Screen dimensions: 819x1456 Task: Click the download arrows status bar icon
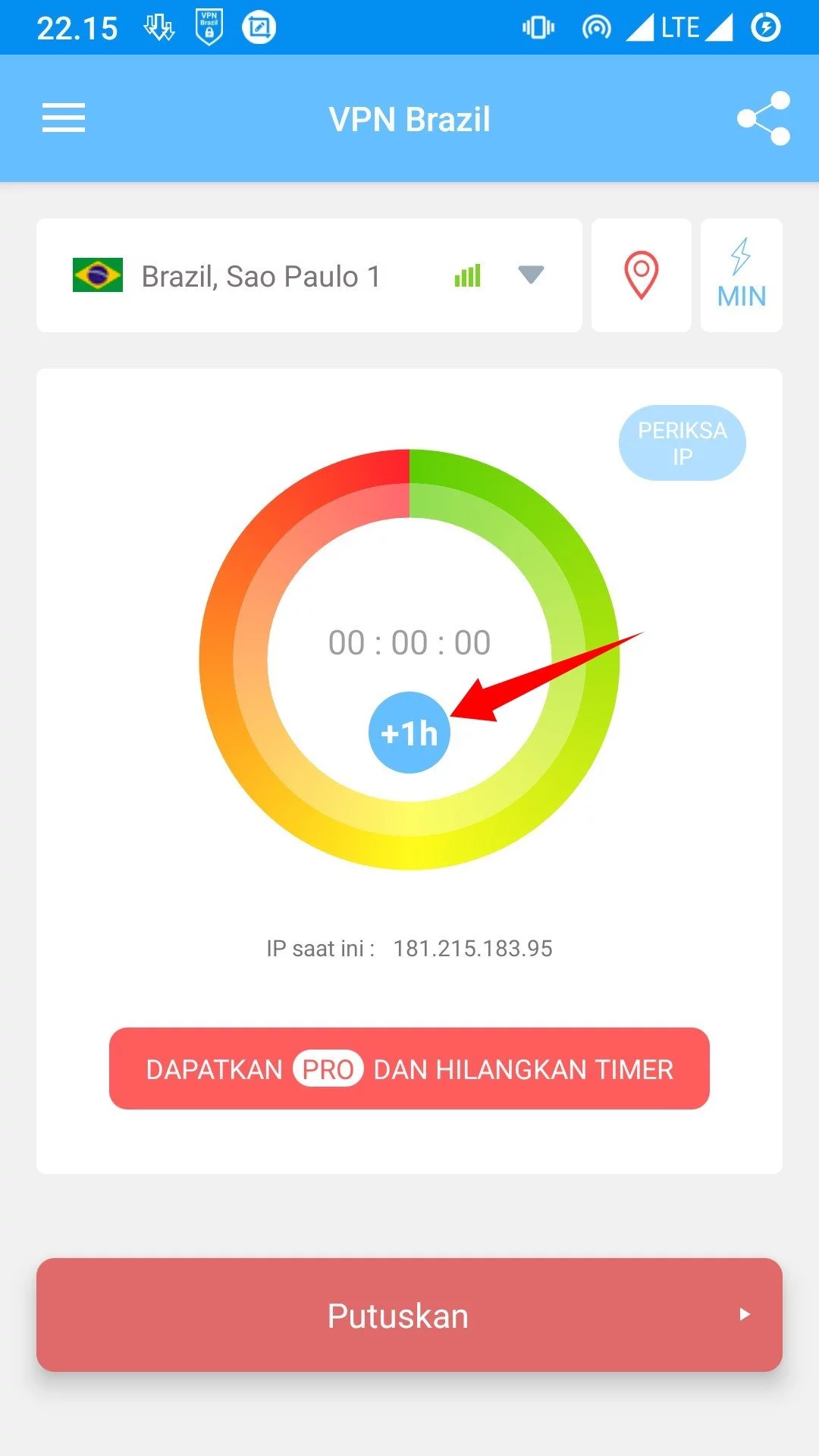pos(157,26)
